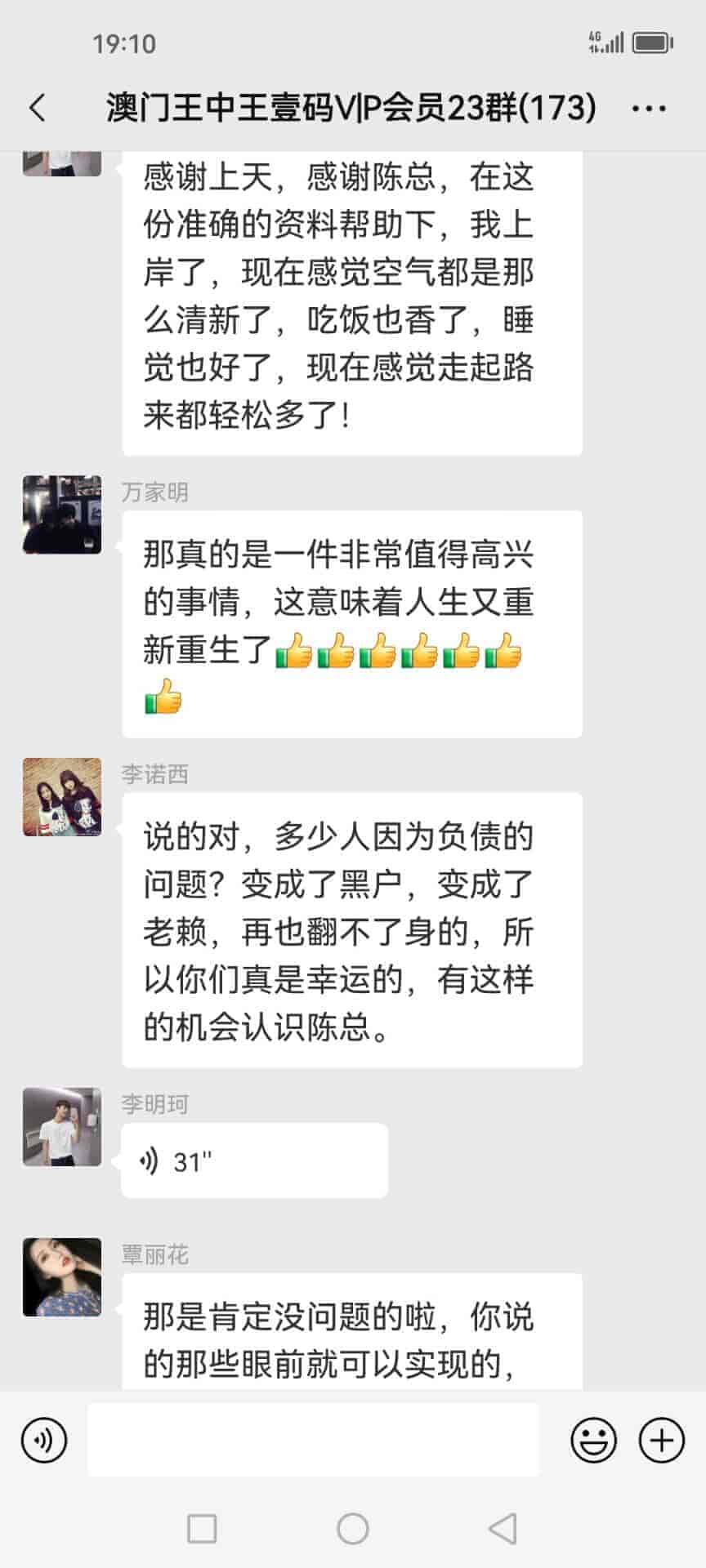Open recent apps from navigation bar
Screen dimensions: 706x1568
tap(202, 1528)
